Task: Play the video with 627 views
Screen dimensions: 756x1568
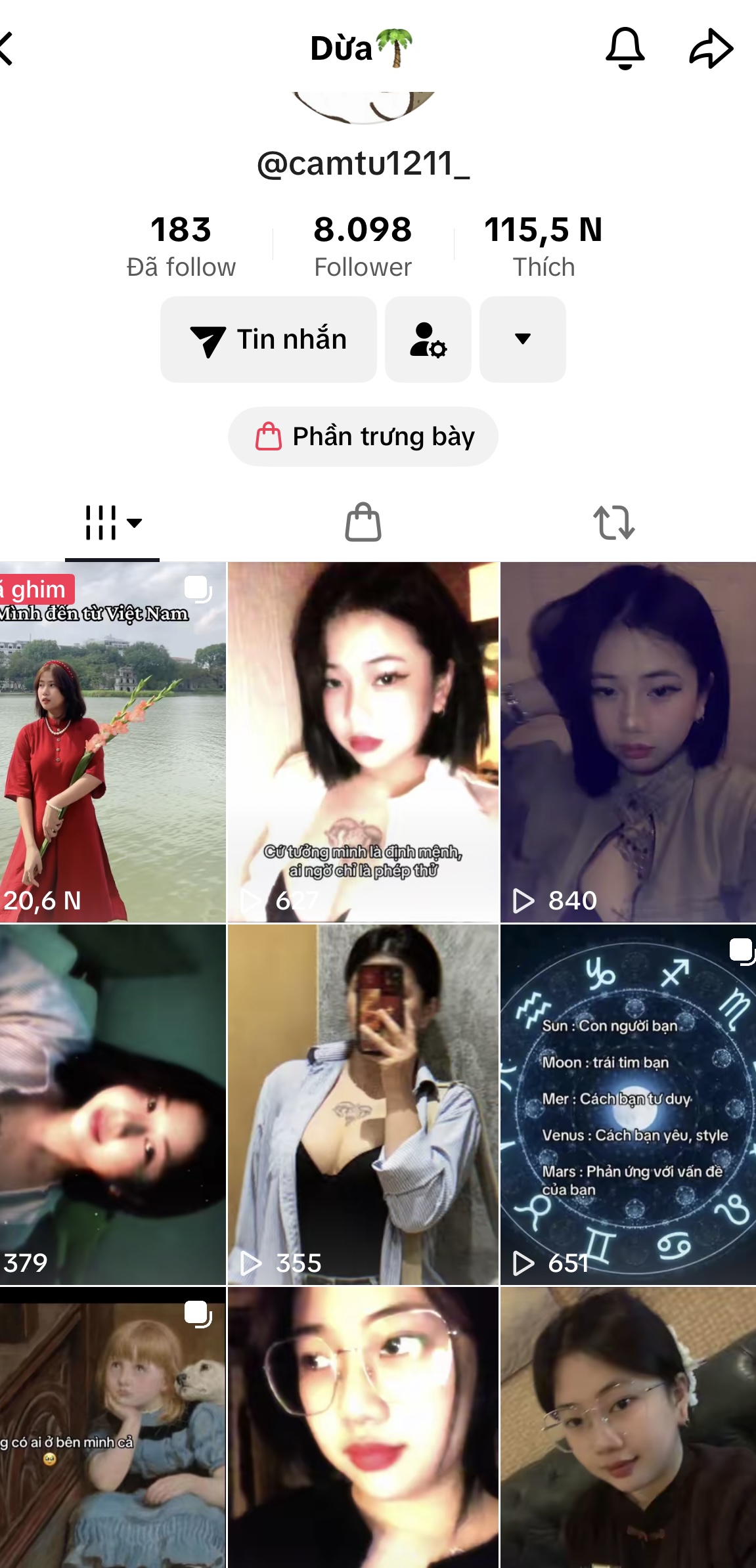Action: [363, 742]
